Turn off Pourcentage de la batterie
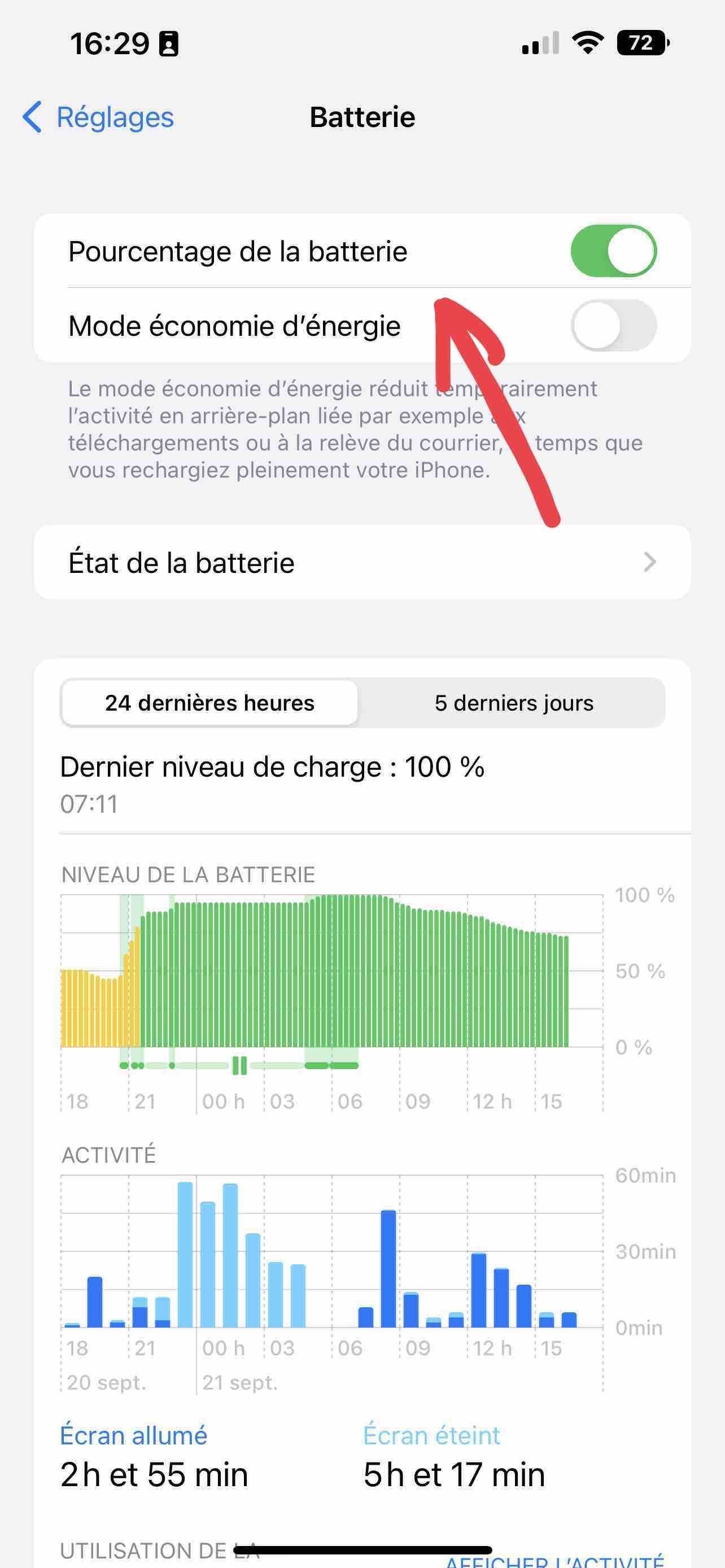This screenshot has width=725, height=1568. [613, 251]
